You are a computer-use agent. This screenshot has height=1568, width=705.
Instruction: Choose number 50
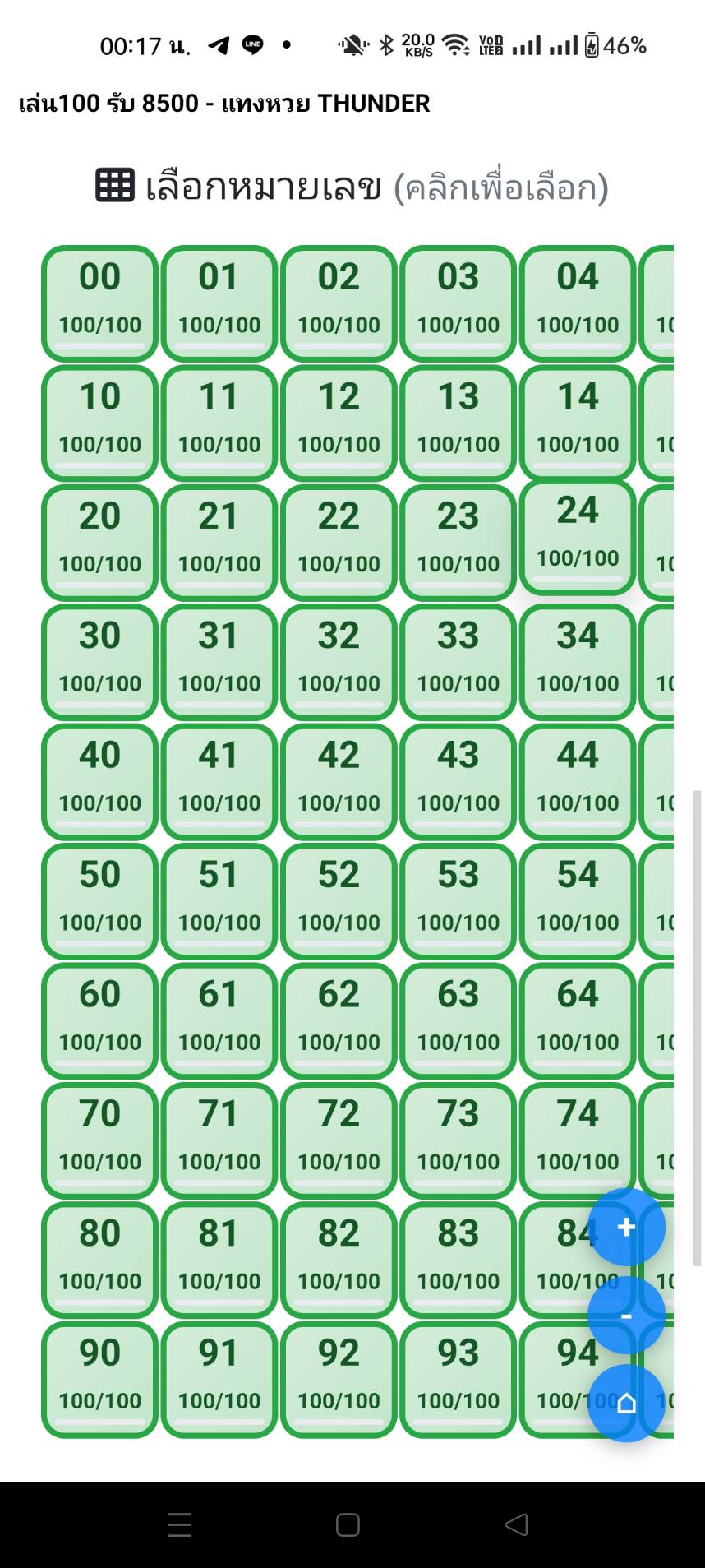(99, 901)
